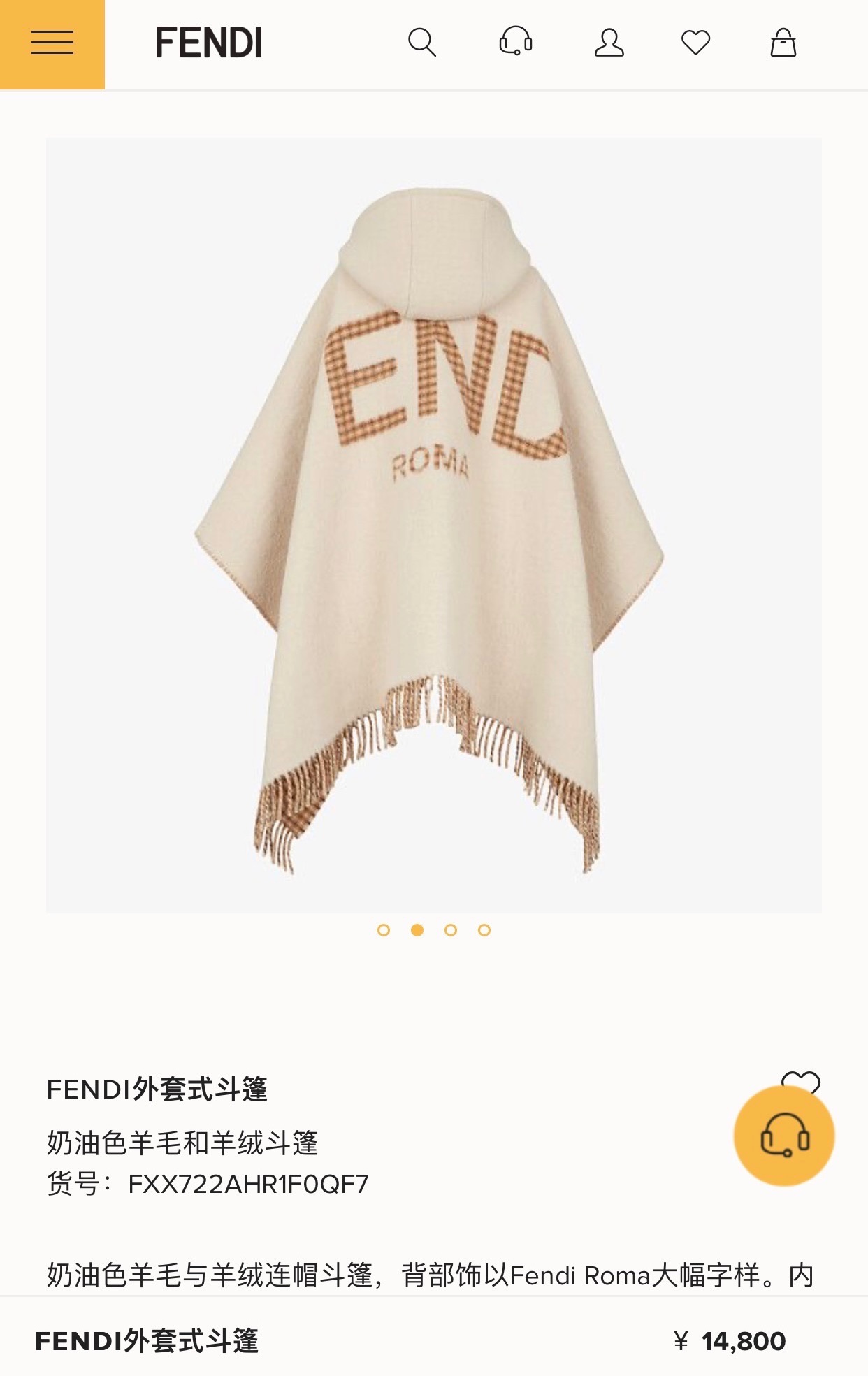The width and height of the screenshot is (868, 1376).
Task: Select the first image indicator dot
Action: point(383,930)
